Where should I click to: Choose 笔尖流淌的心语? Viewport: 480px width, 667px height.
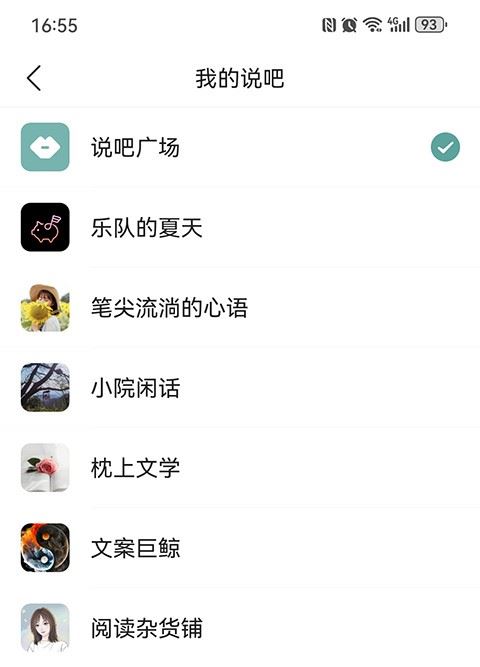tap(240, 307)
